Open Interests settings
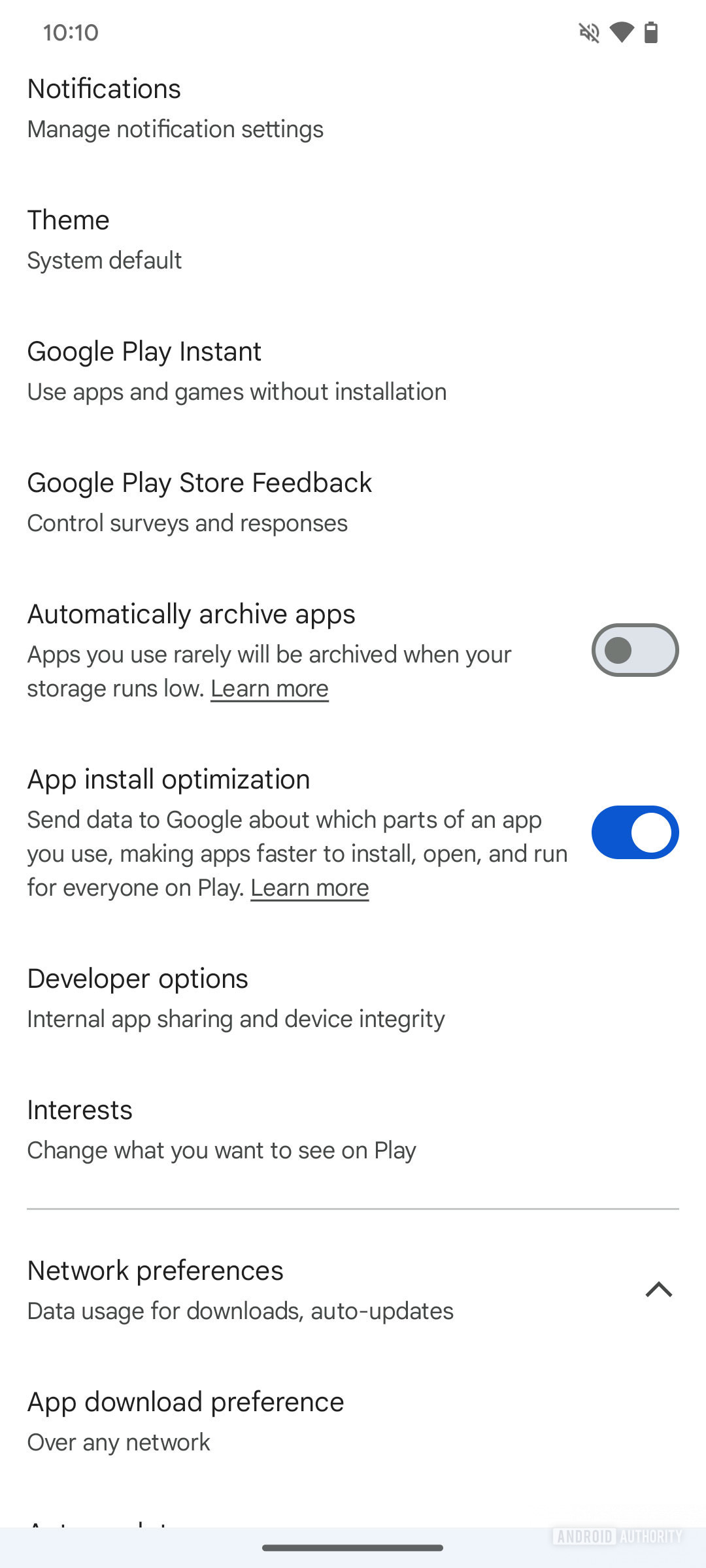 pos(353,1130)
